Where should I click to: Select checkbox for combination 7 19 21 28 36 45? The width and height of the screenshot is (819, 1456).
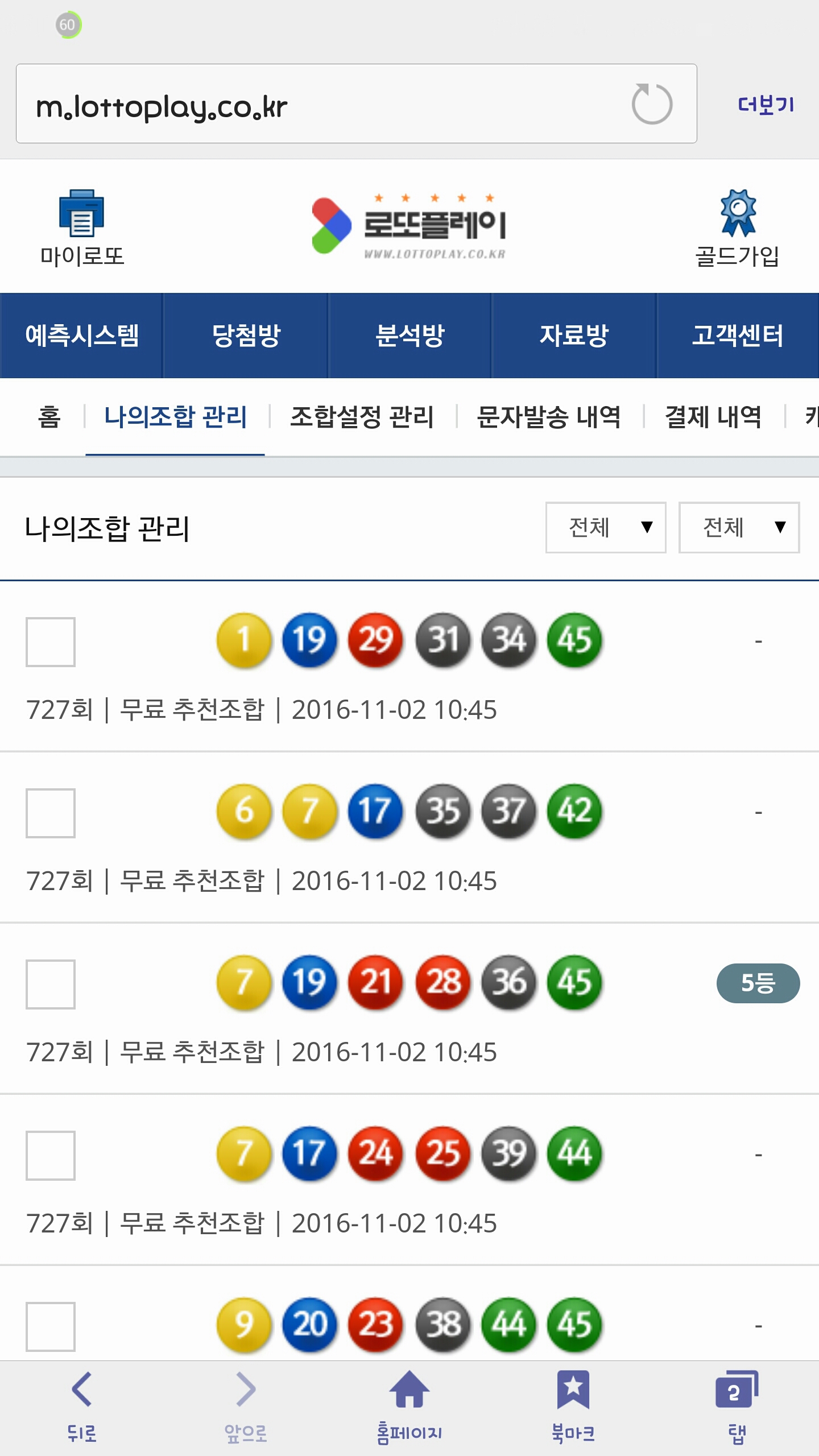(51, 984)
